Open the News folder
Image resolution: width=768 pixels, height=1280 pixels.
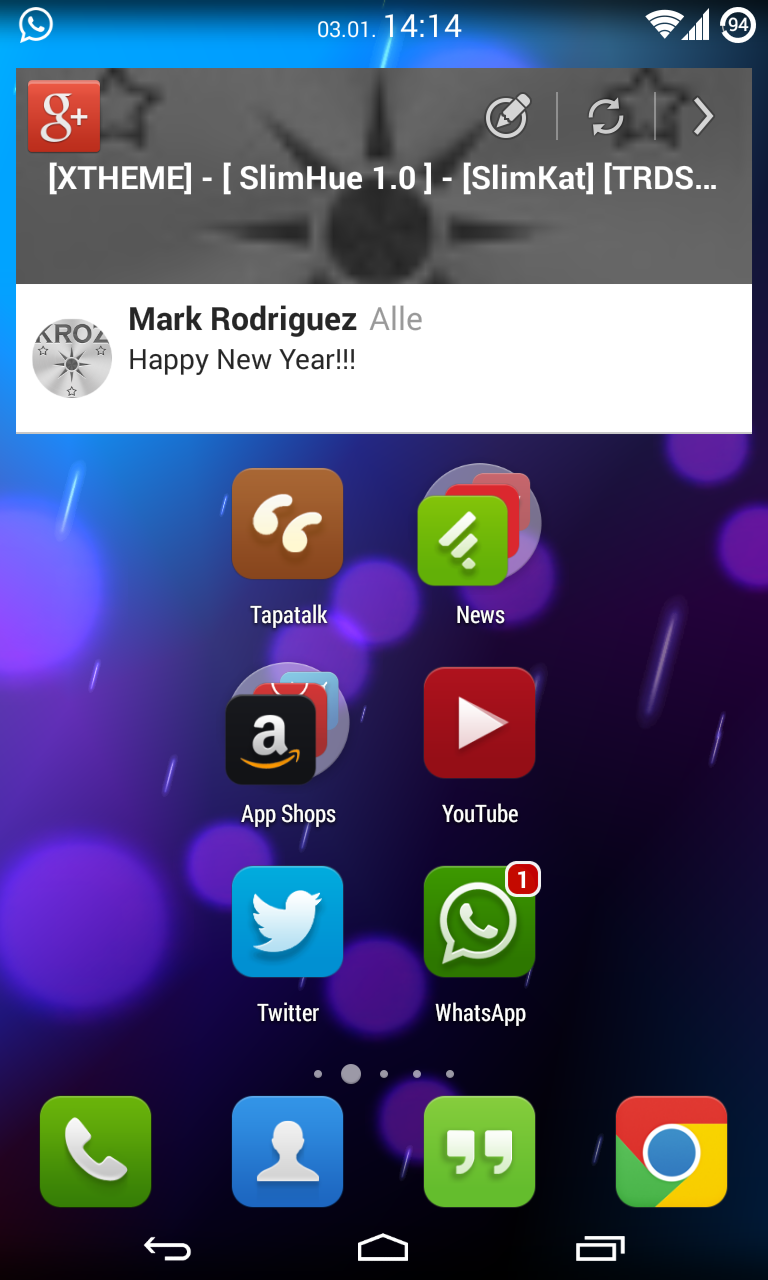coord(479,526)
